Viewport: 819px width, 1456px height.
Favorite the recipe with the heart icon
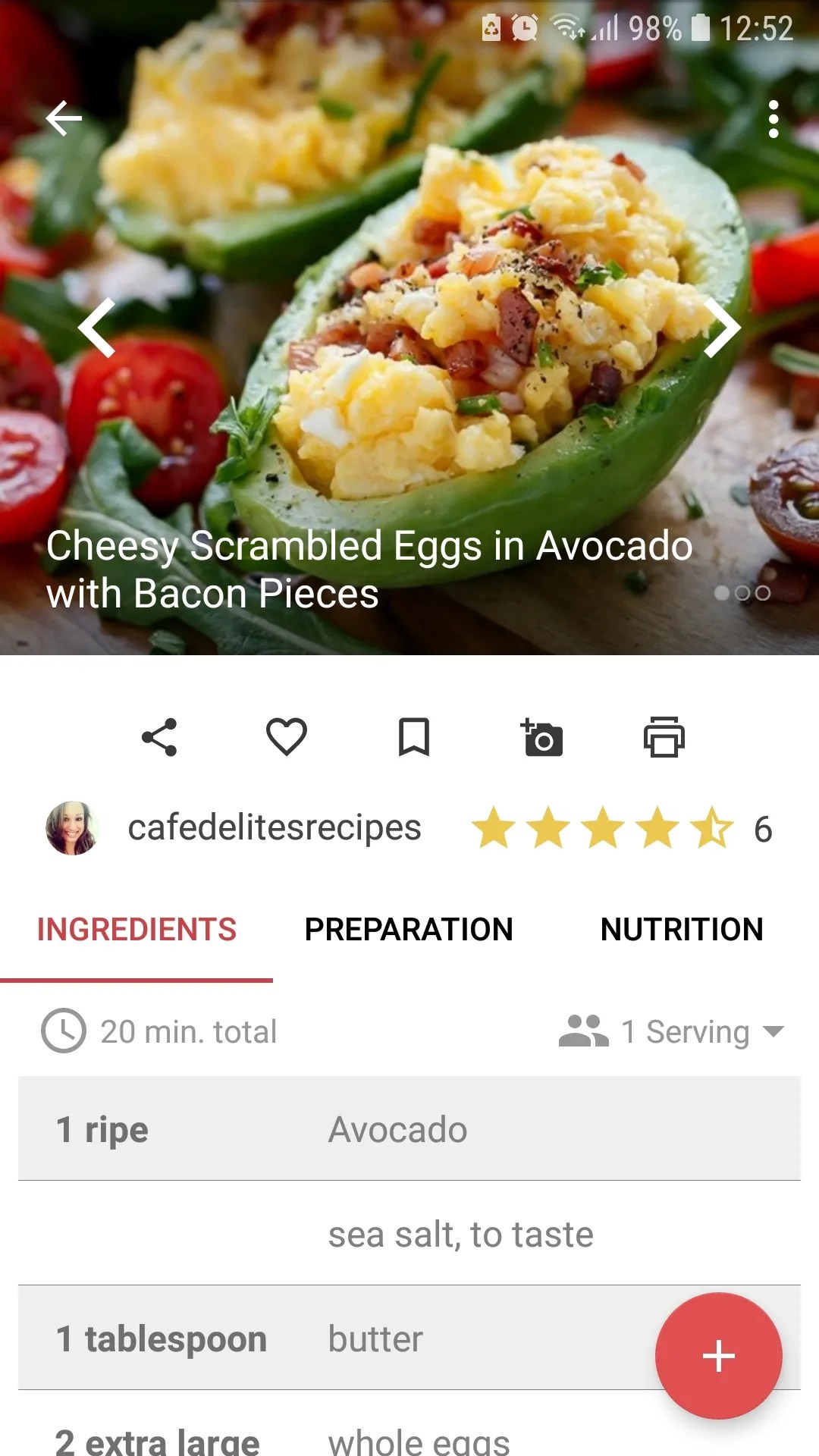point(287,736)
